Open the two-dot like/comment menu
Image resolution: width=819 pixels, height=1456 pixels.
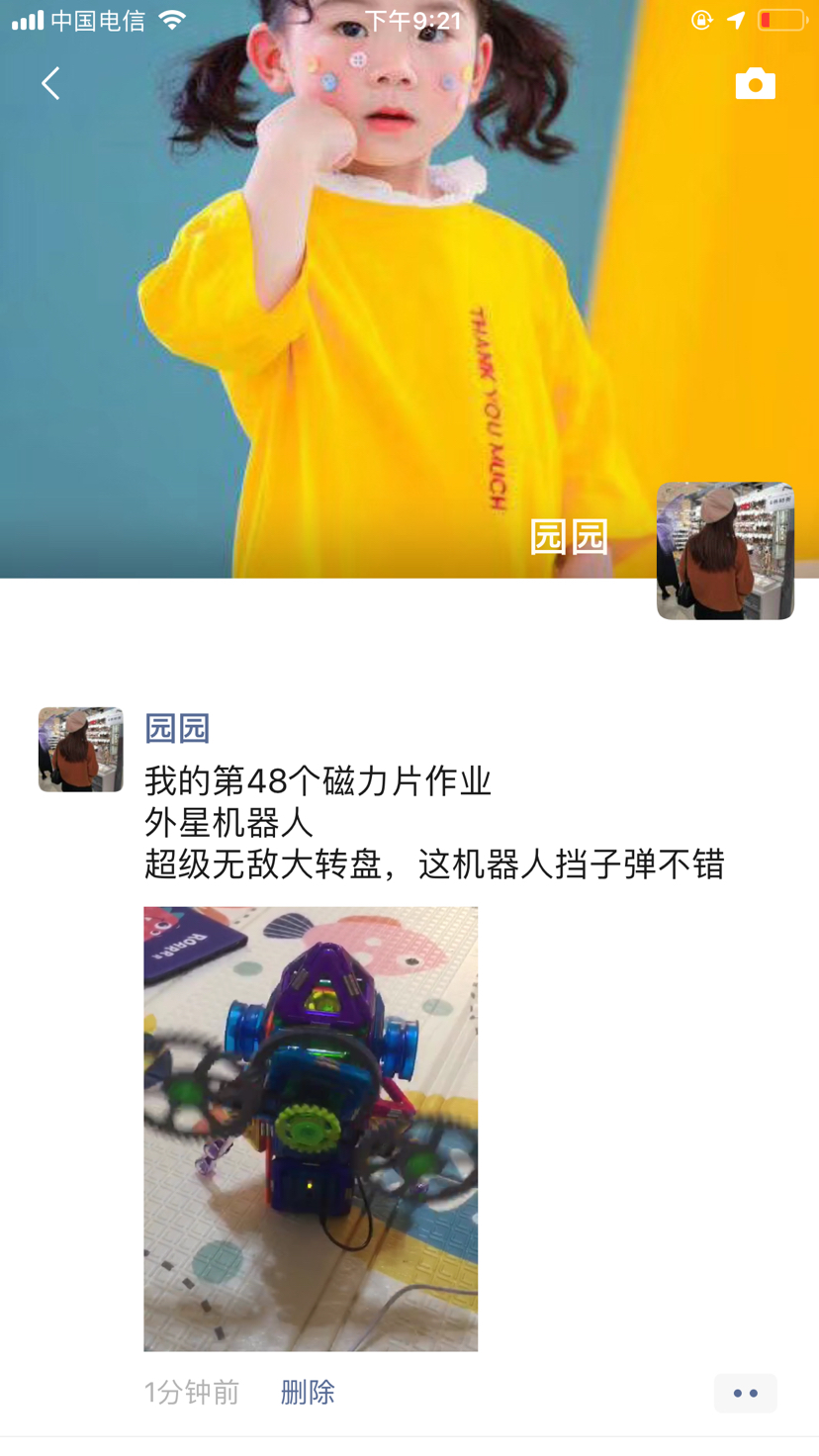coord(745,1393)
